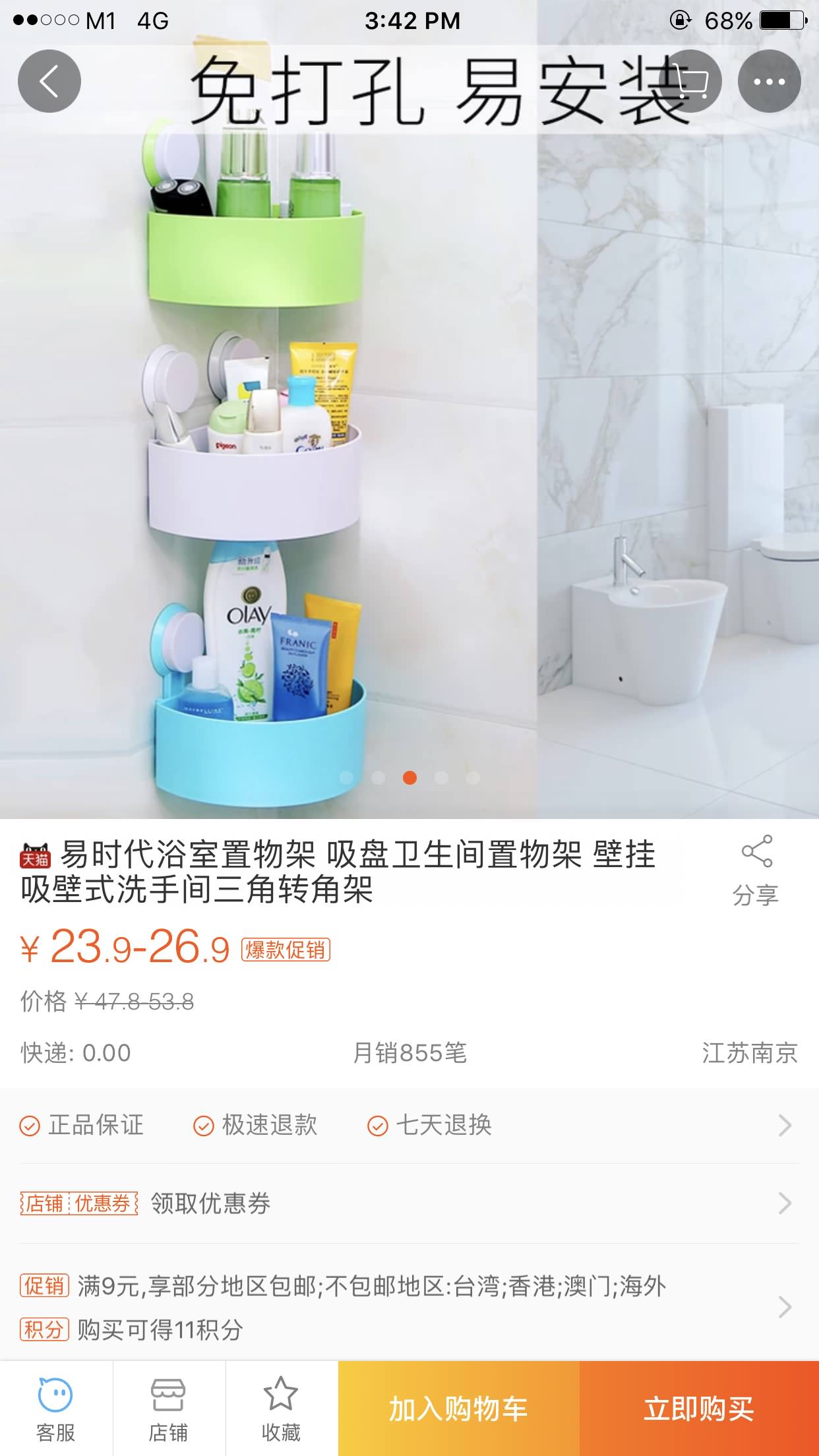Buy now with 立即购买
Screen dimensions: 819x1456
(699, 1409)
